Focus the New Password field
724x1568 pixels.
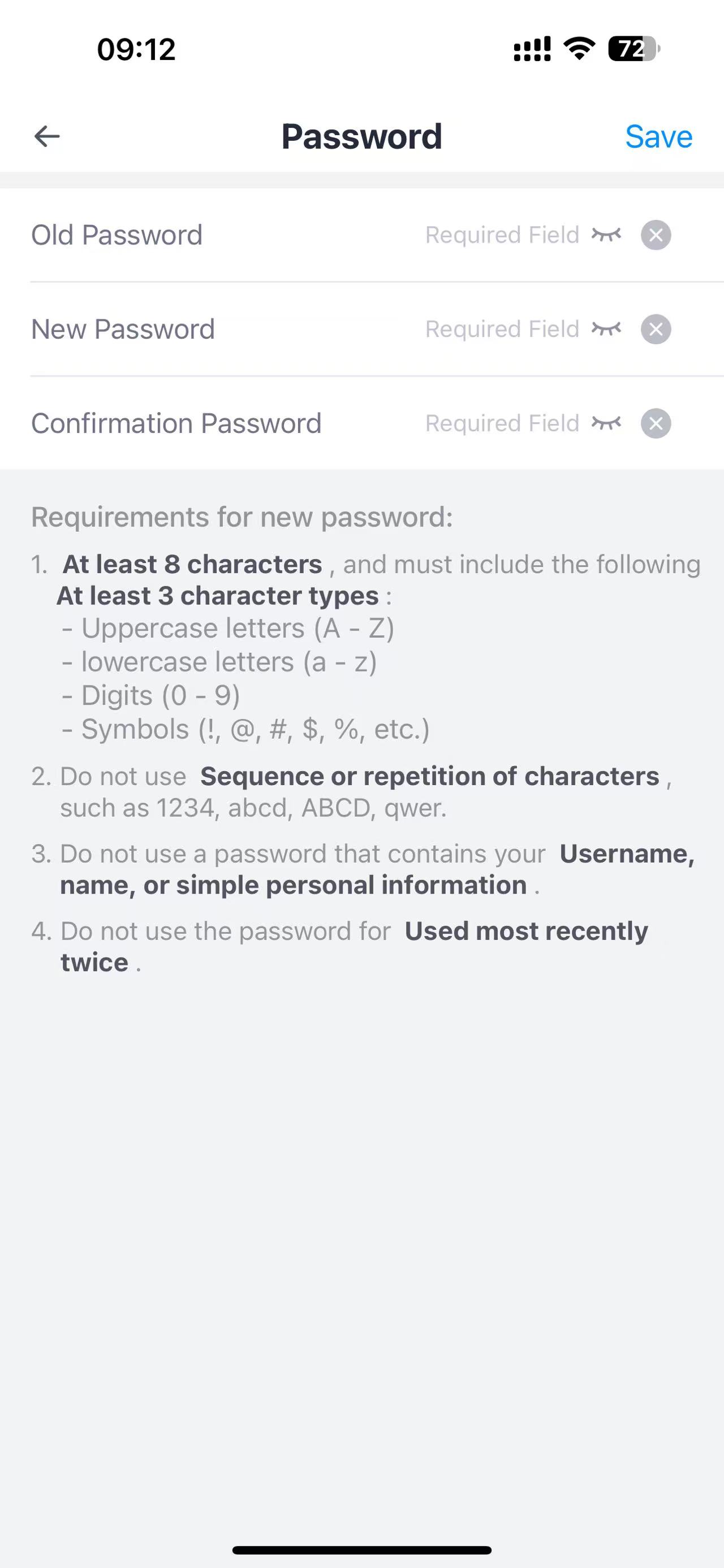tap(501, 330)
